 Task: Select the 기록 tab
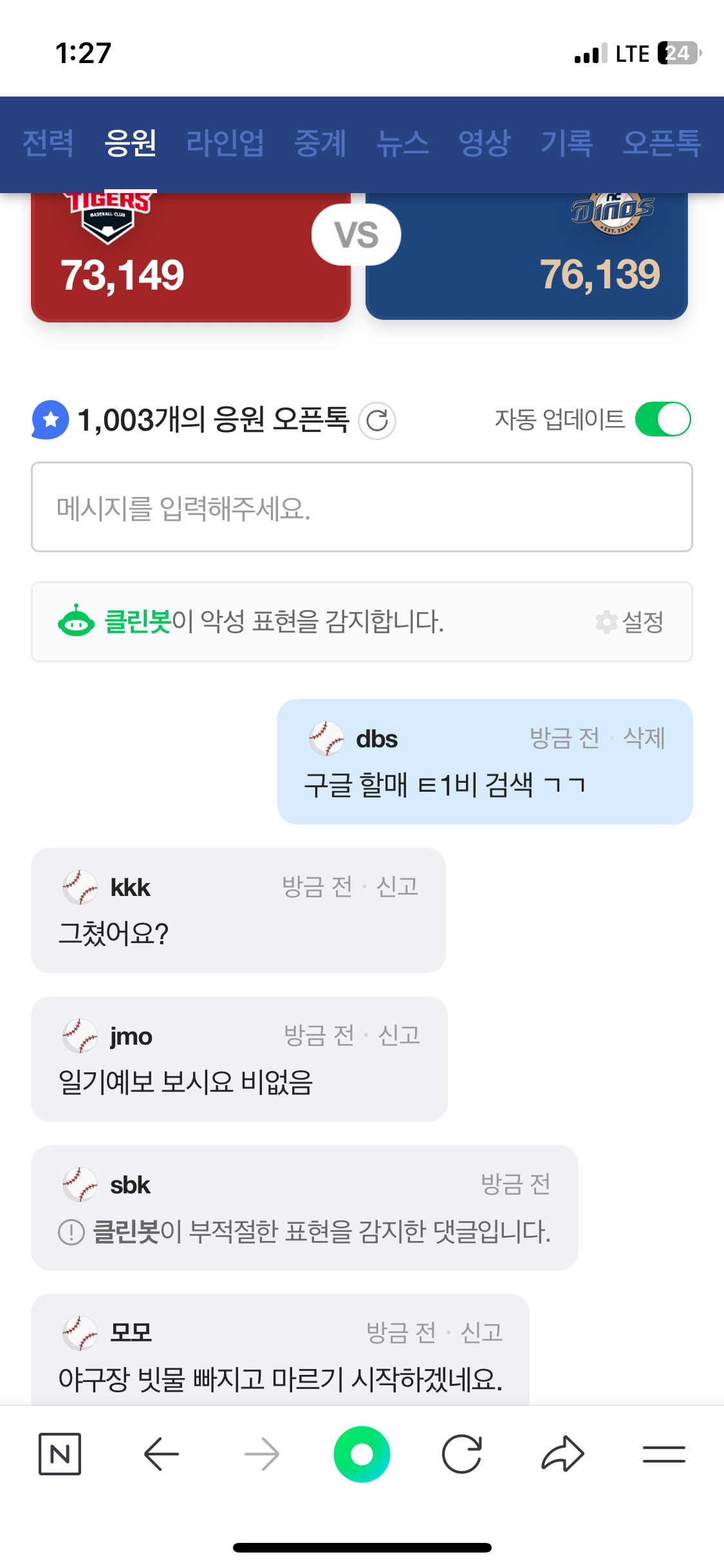566,143
